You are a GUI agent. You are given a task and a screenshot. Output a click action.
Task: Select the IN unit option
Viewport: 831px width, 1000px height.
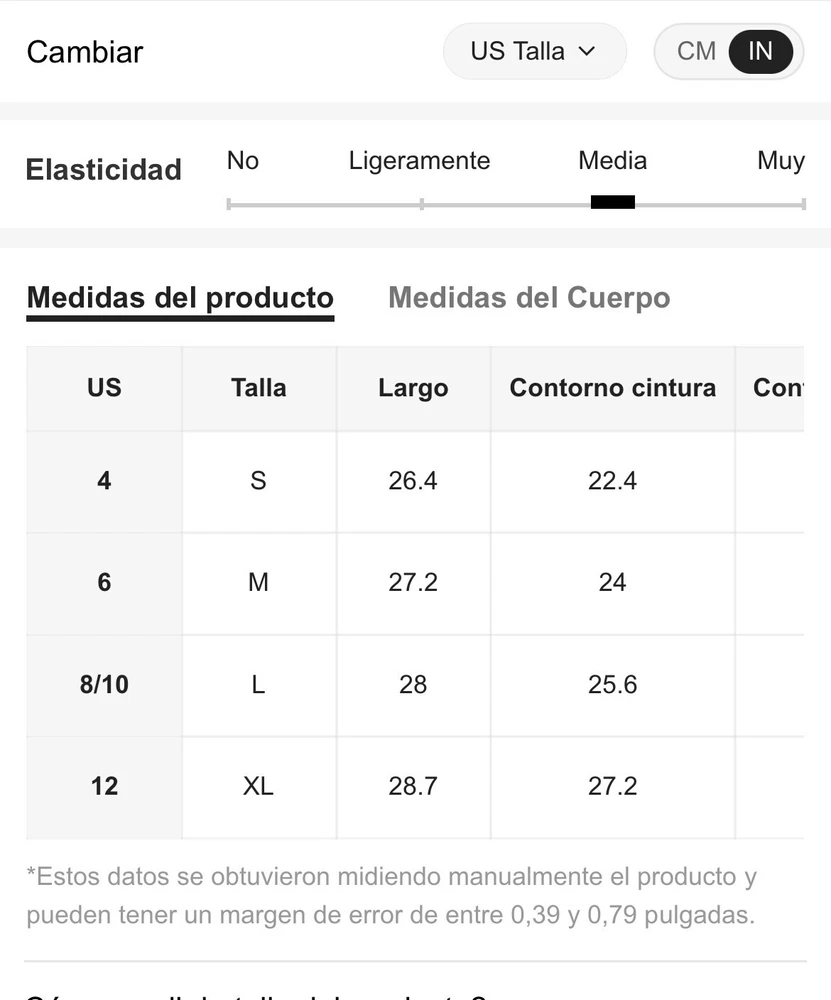pos(761,51)
